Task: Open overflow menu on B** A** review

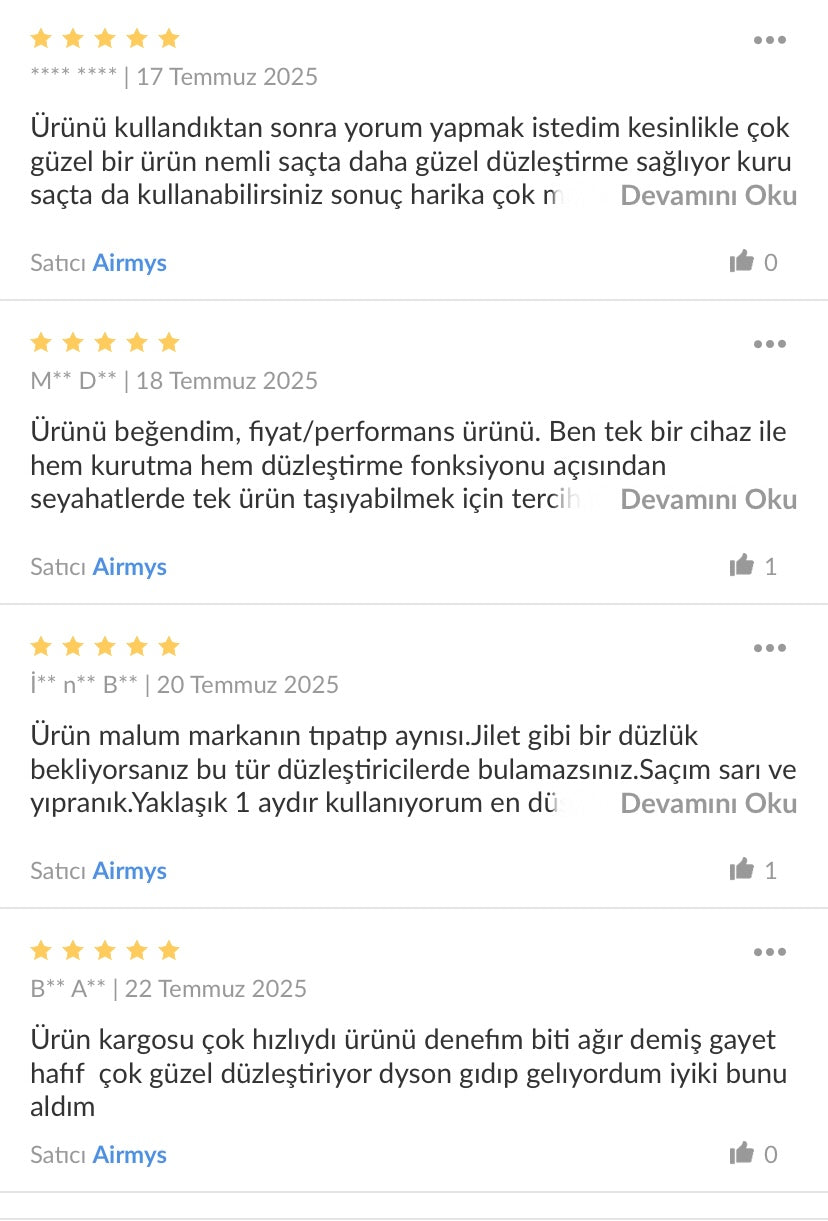Action: pyautogui.click(x=769, y=953)
